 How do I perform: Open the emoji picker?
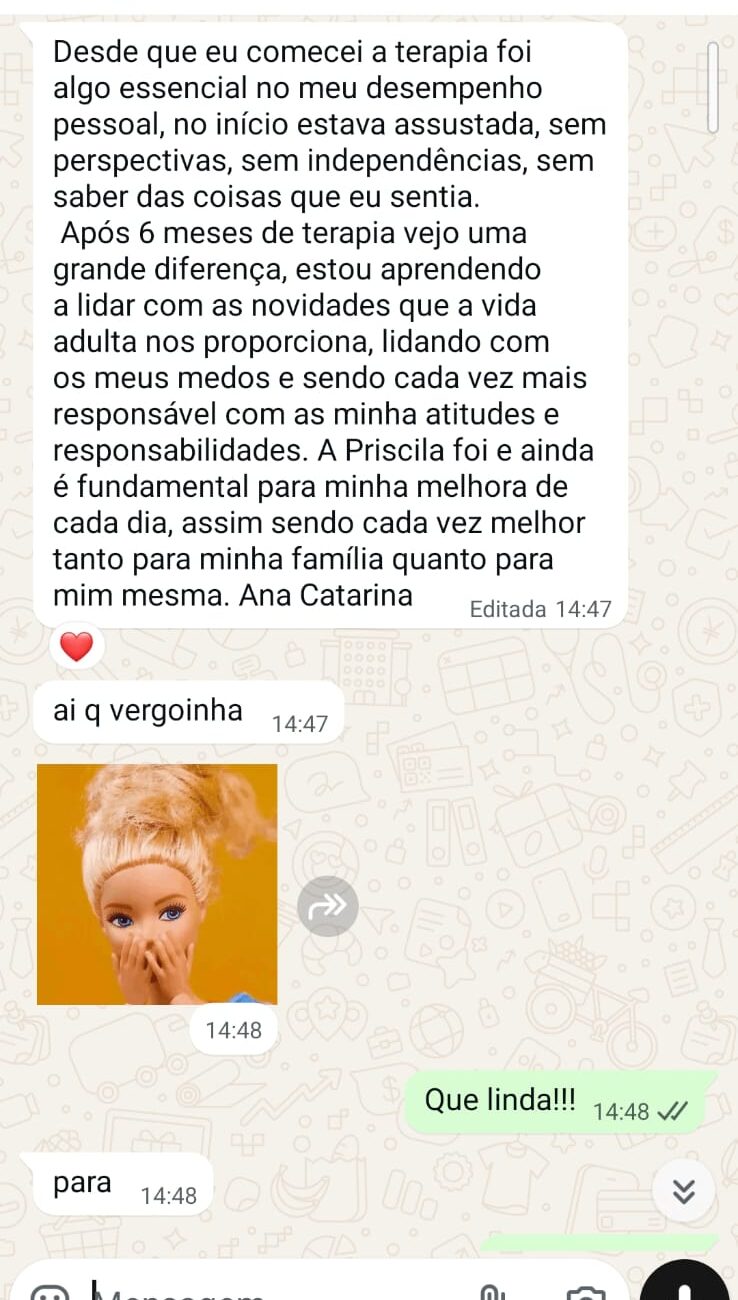48,1292
